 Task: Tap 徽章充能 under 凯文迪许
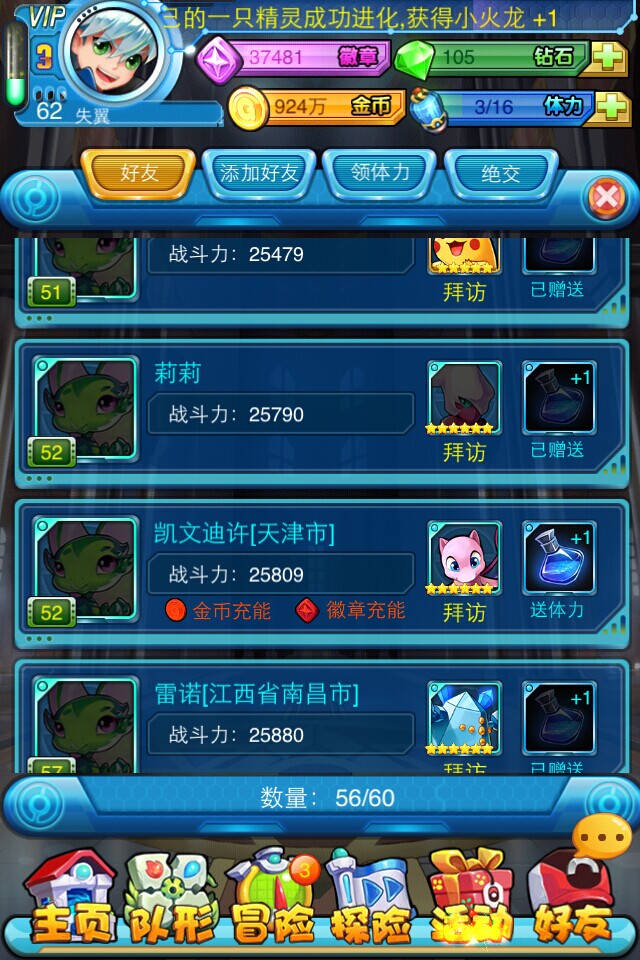352,610
